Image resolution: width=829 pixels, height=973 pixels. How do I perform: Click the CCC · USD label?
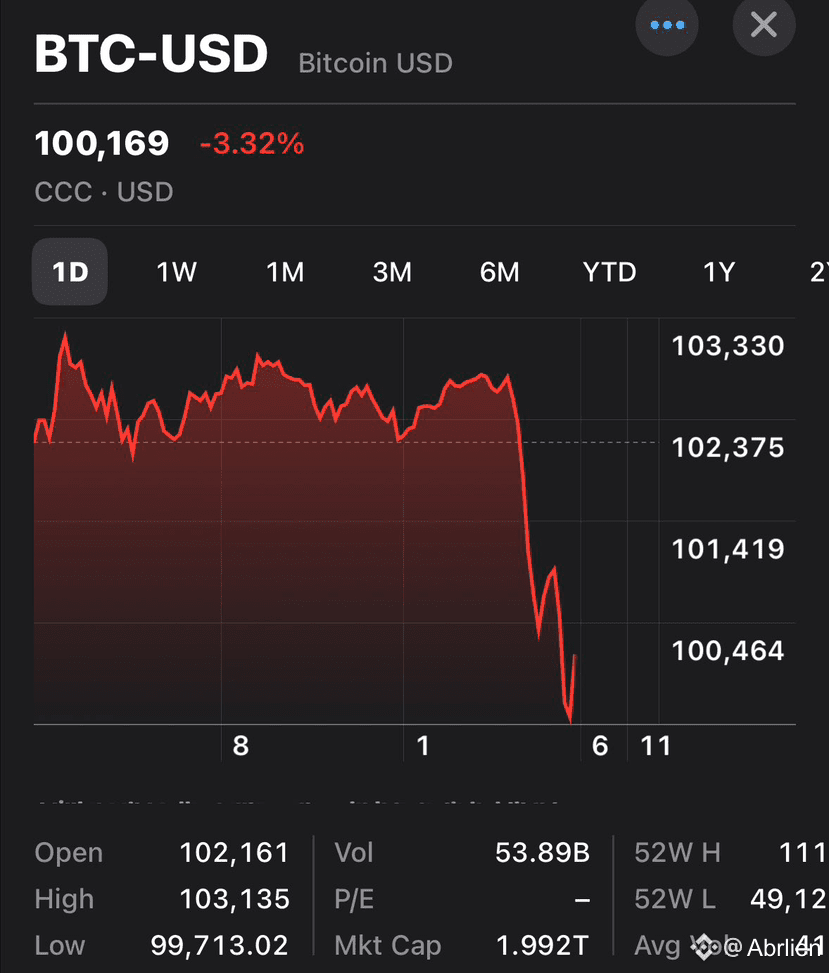(x=104, y=192)
